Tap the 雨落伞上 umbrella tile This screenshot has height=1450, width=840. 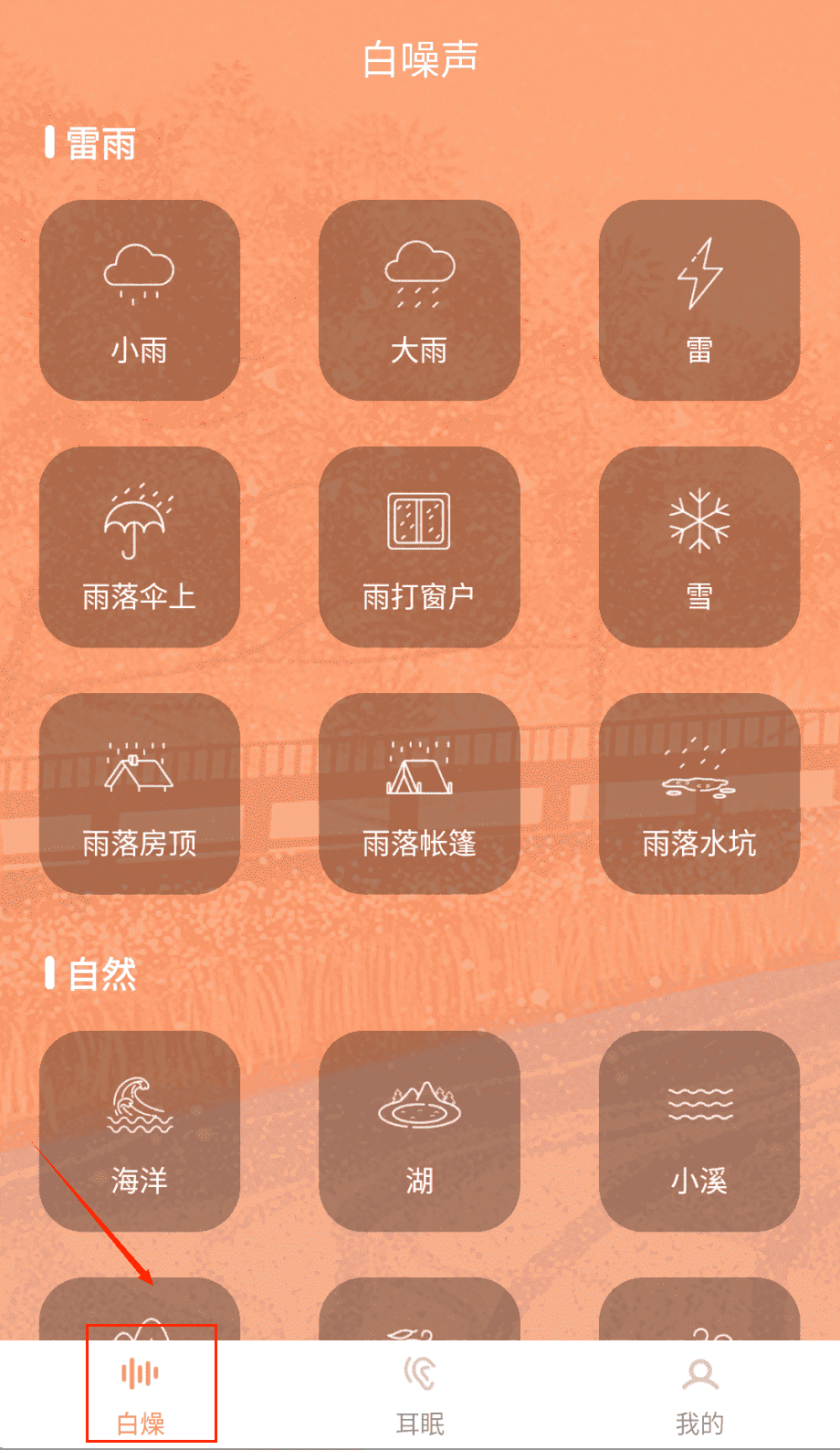(x=140, y=547)
